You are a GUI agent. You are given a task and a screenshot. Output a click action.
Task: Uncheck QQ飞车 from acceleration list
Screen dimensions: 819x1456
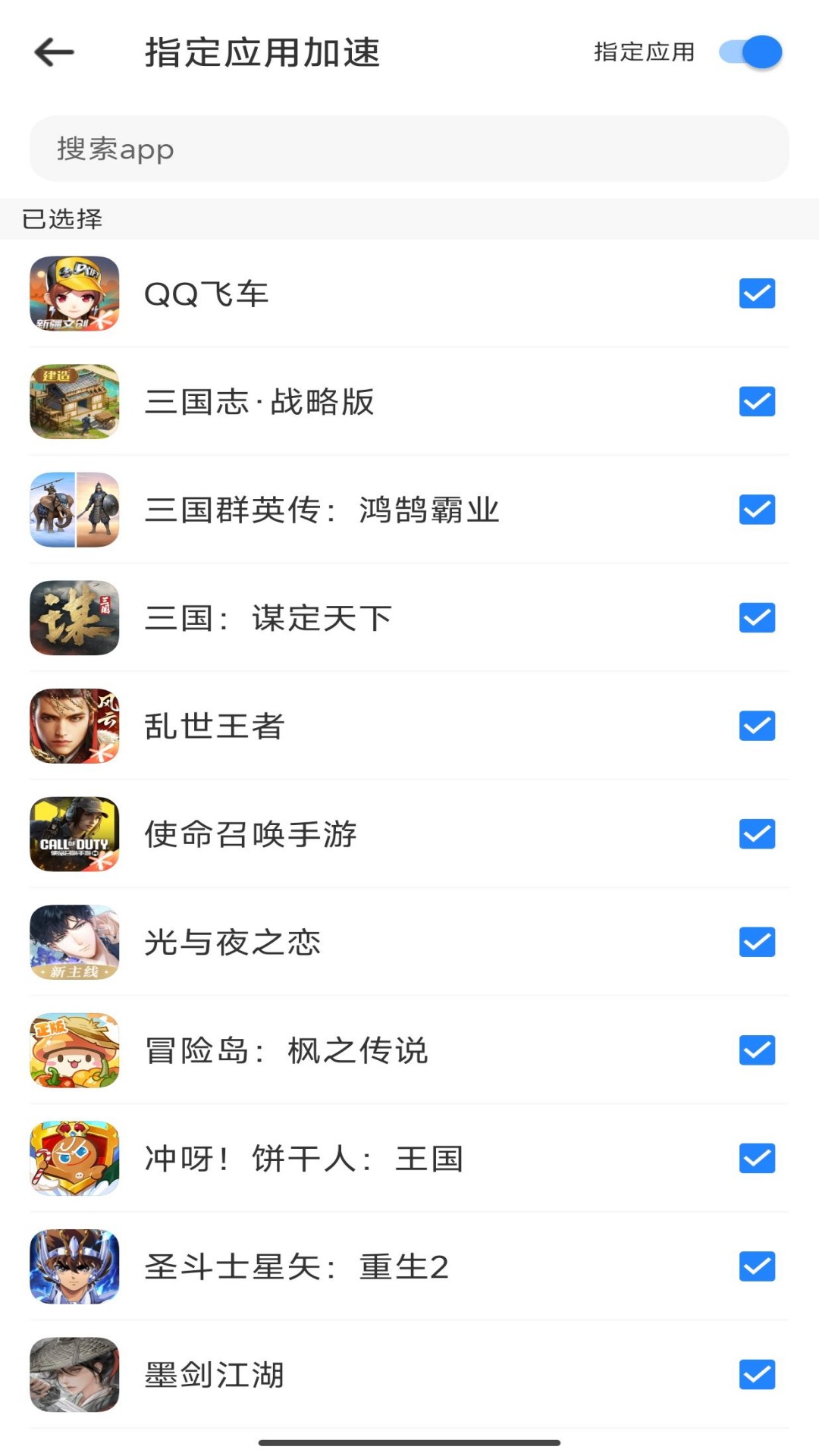pyautogui.click(x=756, y=293)
